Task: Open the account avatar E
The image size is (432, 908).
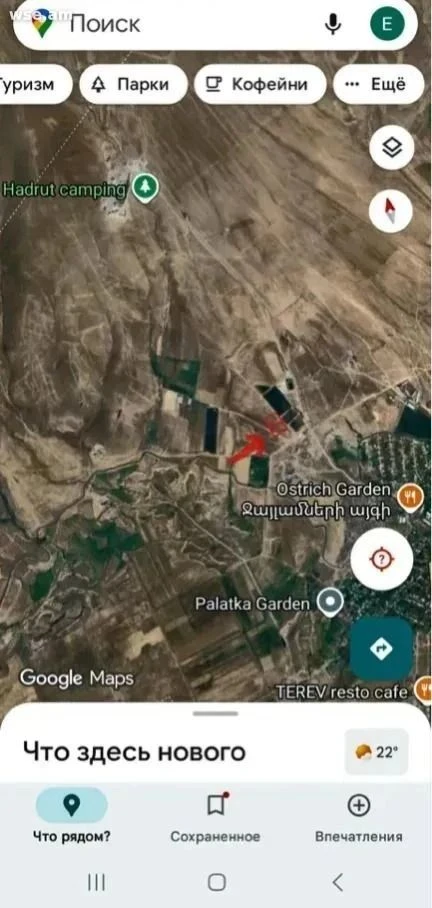Action: pyautogui.click(x=387, y=24)
